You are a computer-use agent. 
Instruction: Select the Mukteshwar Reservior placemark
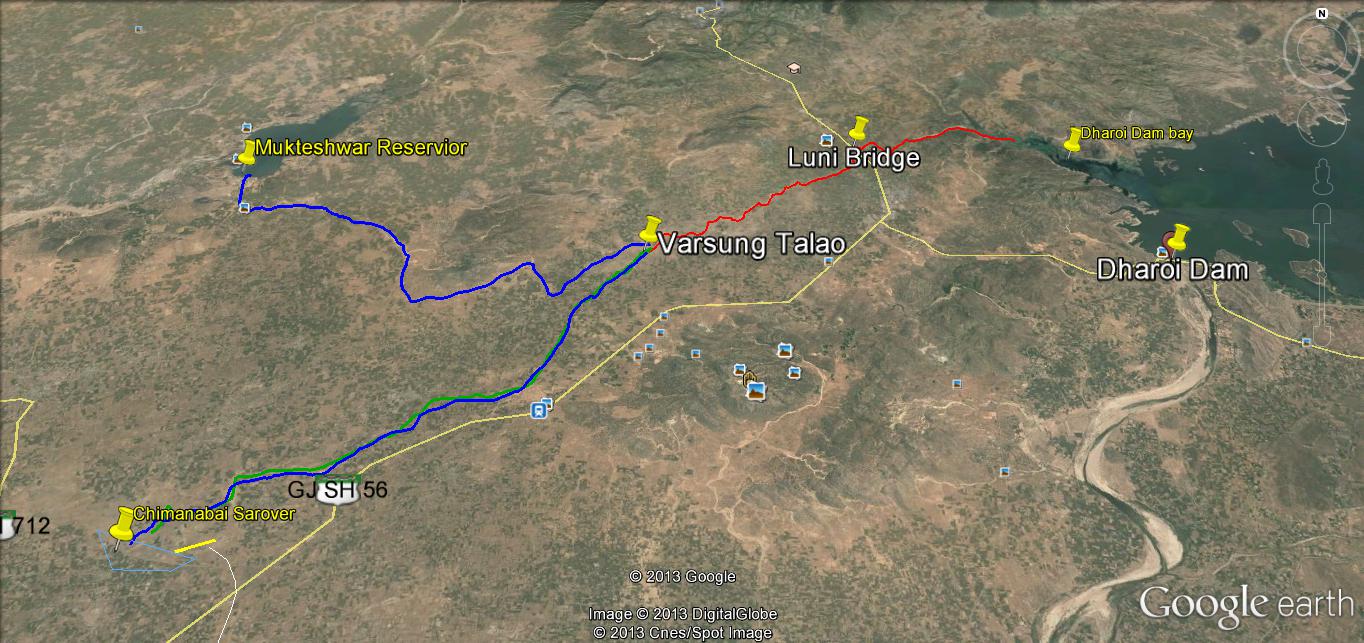247,151
